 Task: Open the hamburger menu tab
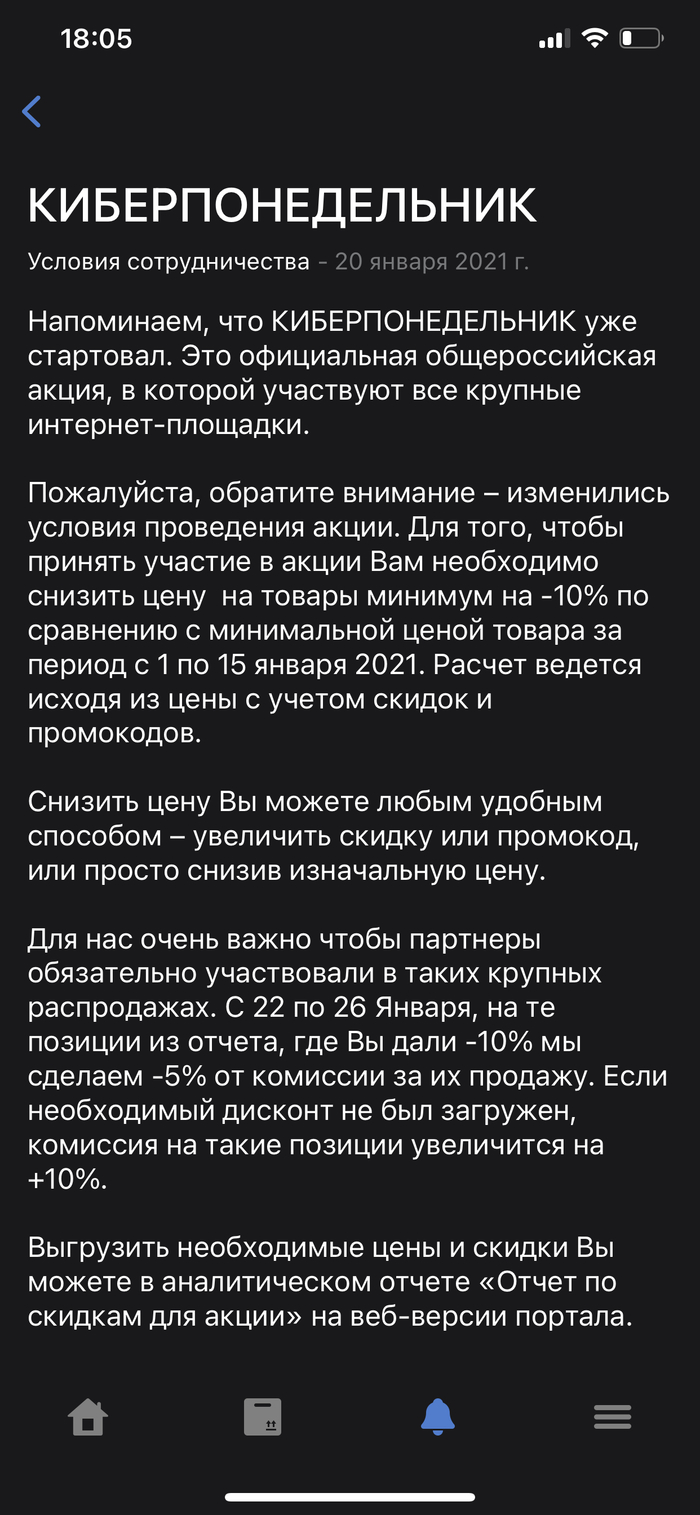click(612, 1417)
